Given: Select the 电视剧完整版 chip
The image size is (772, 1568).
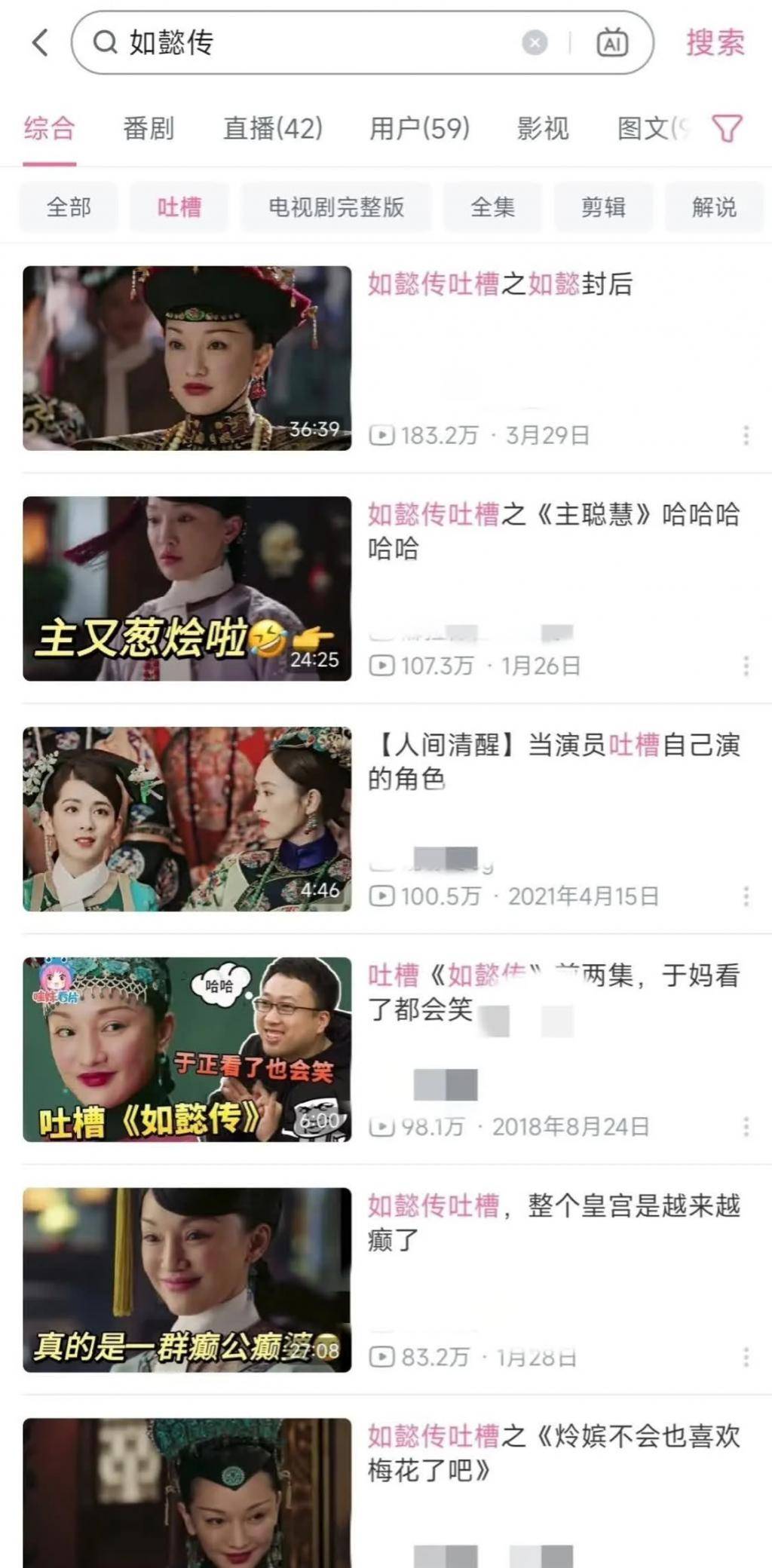Looking at the screenshot, I should [336, 207].
